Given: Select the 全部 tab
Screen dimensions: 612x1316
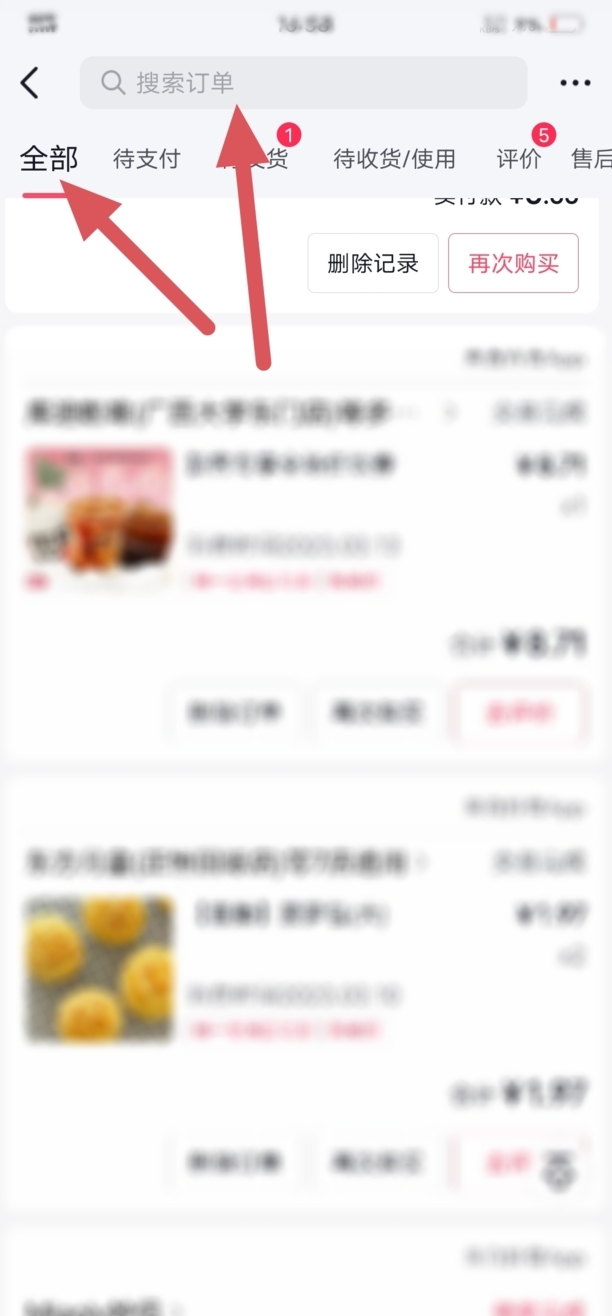Looking at the screenshot, I should (x=49, y=159).
